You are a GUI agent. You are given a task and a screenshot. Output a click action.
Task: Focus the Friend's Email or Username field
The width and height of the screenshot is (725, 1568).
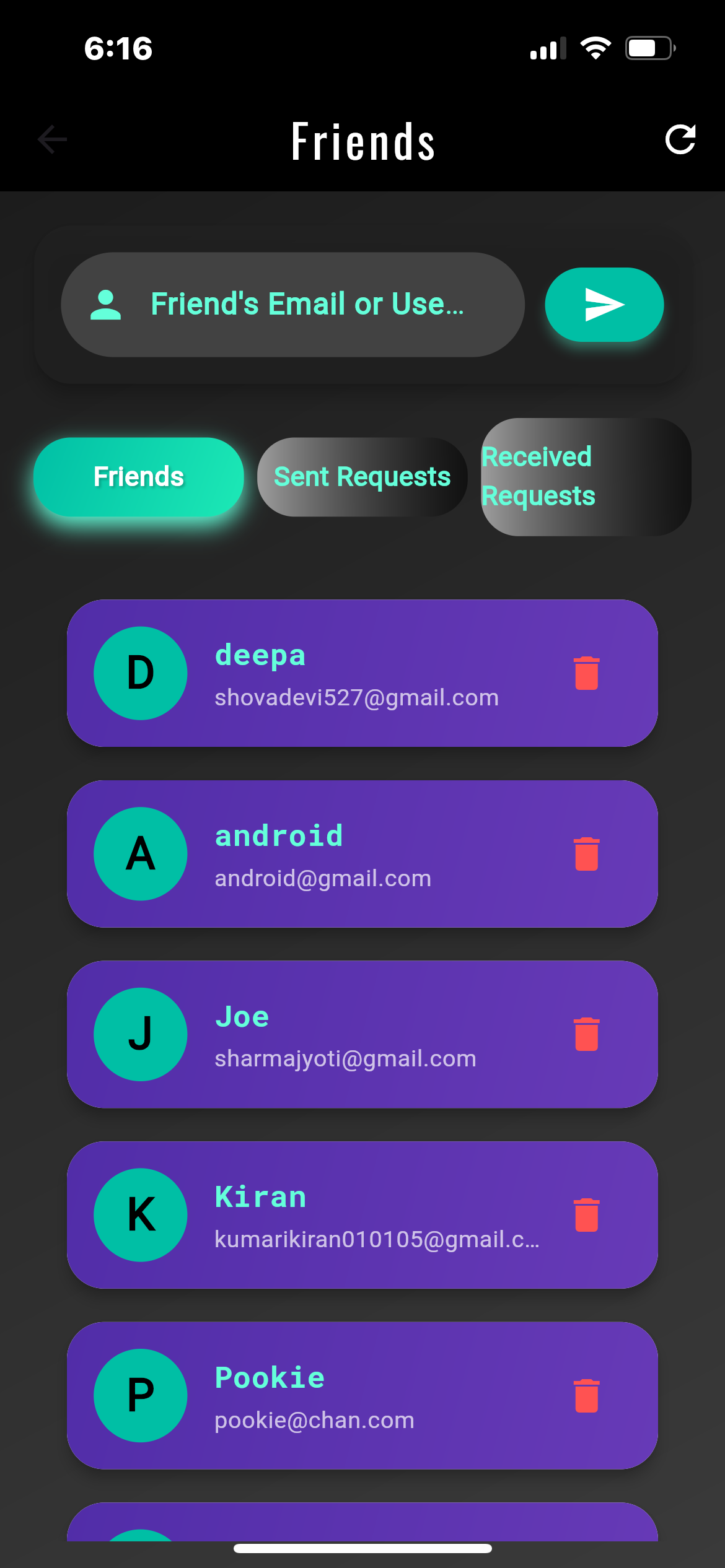coord(307,304)
